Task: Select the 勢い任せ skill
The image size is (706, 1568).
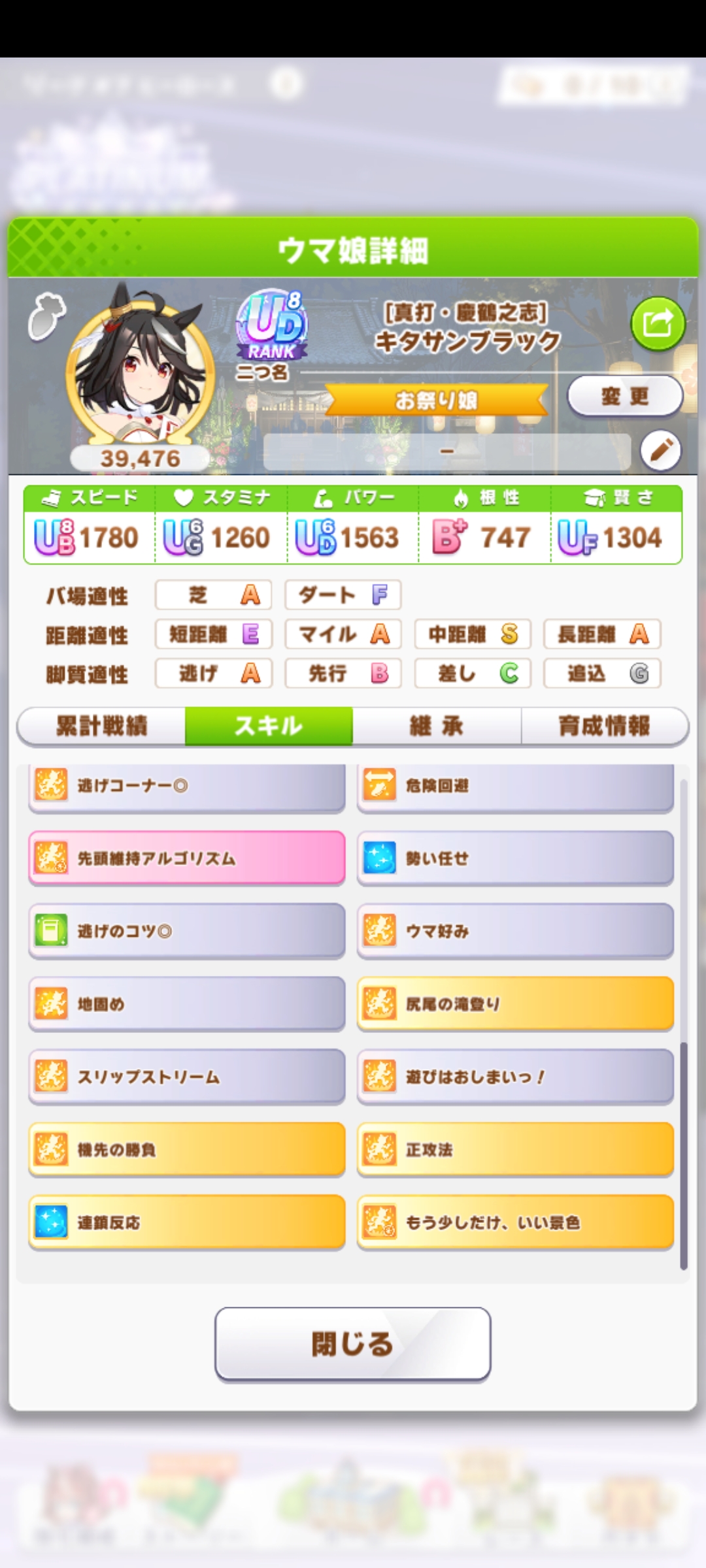Action: [515, 858]
